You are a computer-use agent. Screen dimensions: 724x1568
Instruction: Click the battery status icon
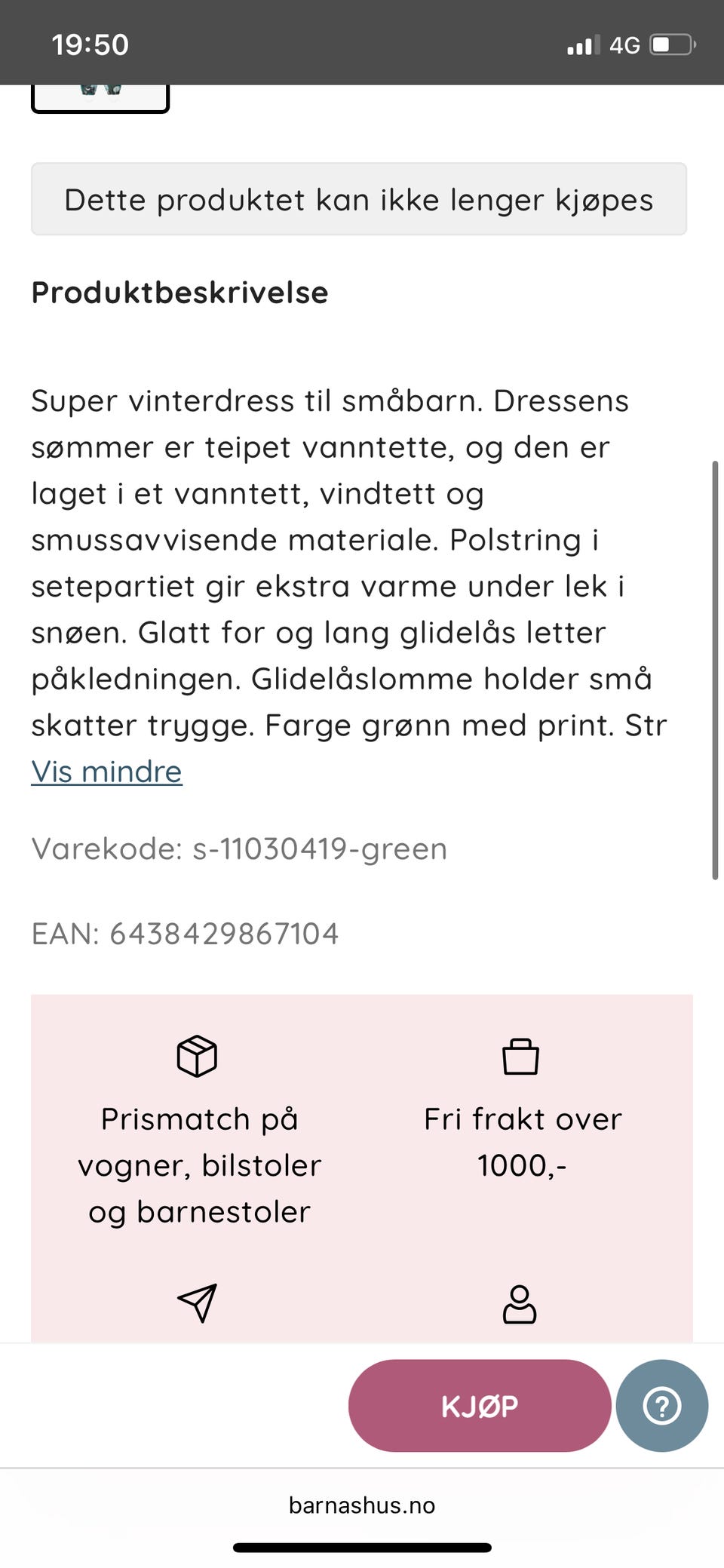point(670,44)
